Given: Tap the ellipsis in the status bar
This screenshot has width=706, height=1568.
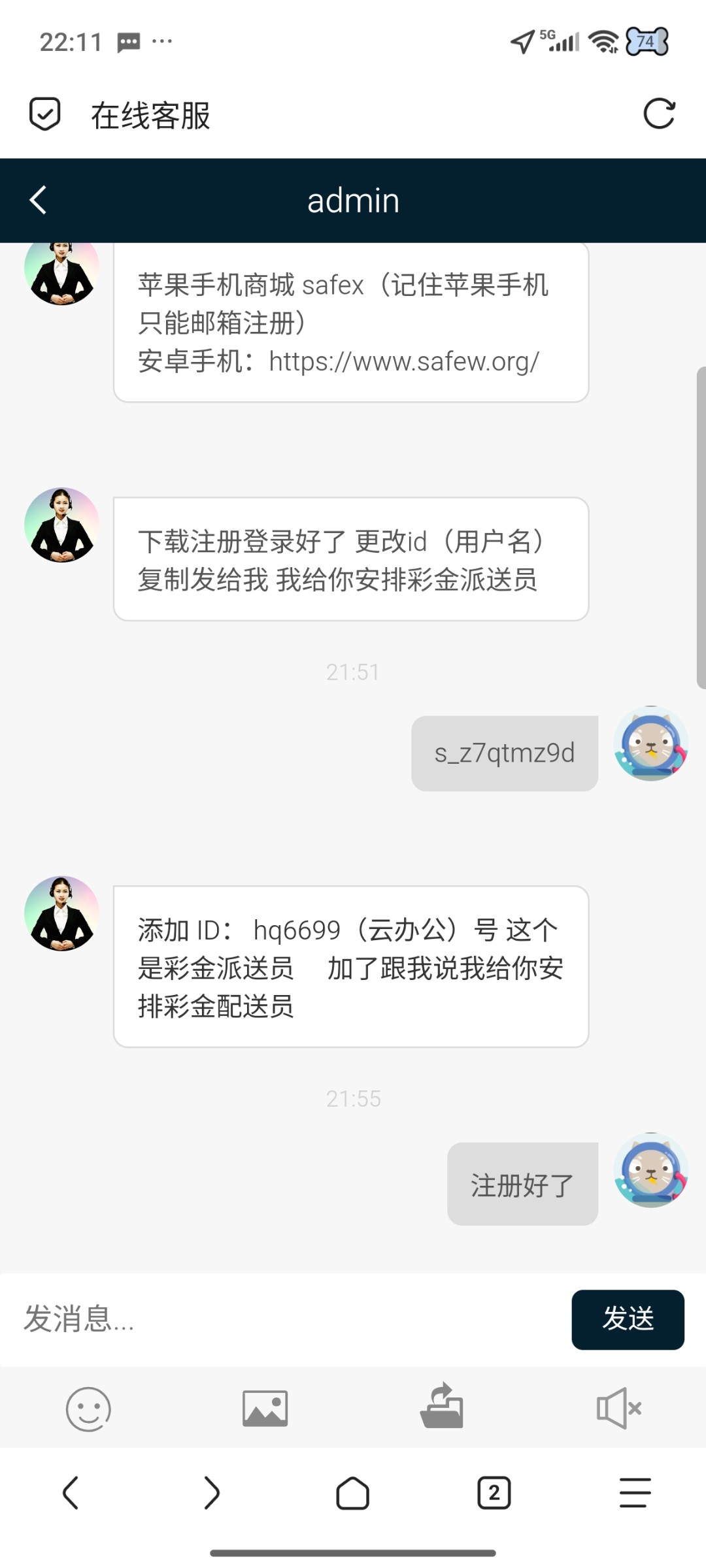Looking at the screenshot, I should [162, 41].
